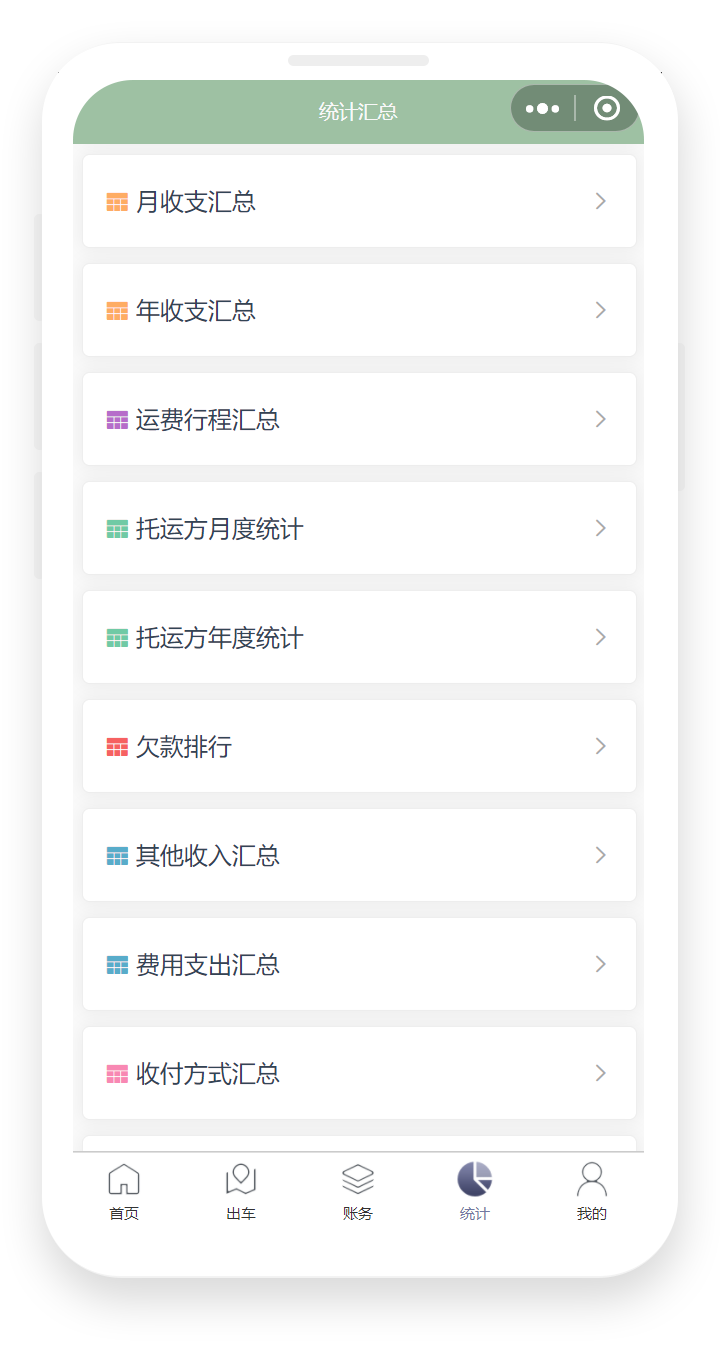Open 费用支出汇总
The height and width of the screenshot is (1368, 720).
pos(359,964)
